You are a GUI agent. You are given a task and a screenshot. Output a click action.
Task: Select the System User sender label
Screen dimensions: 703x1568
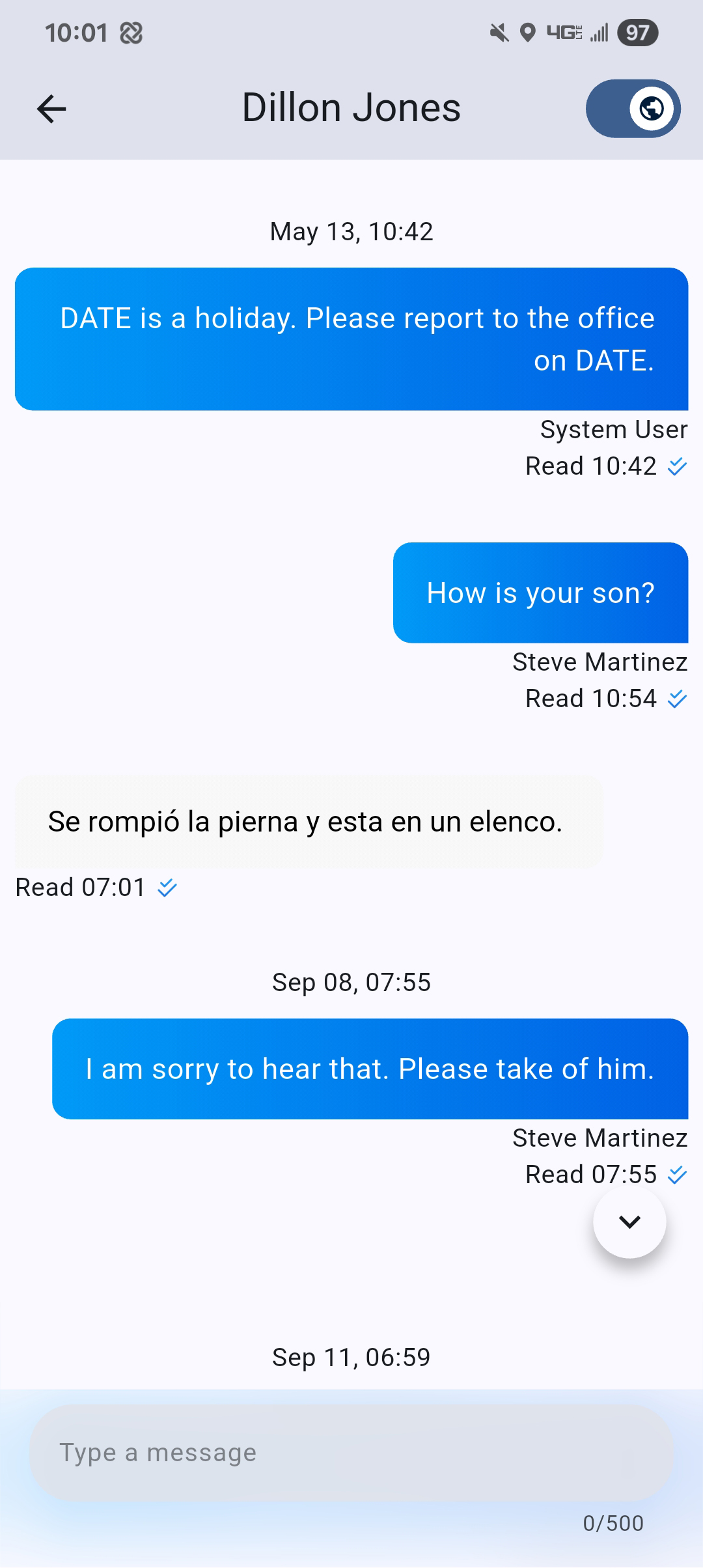tap(613, 430)
